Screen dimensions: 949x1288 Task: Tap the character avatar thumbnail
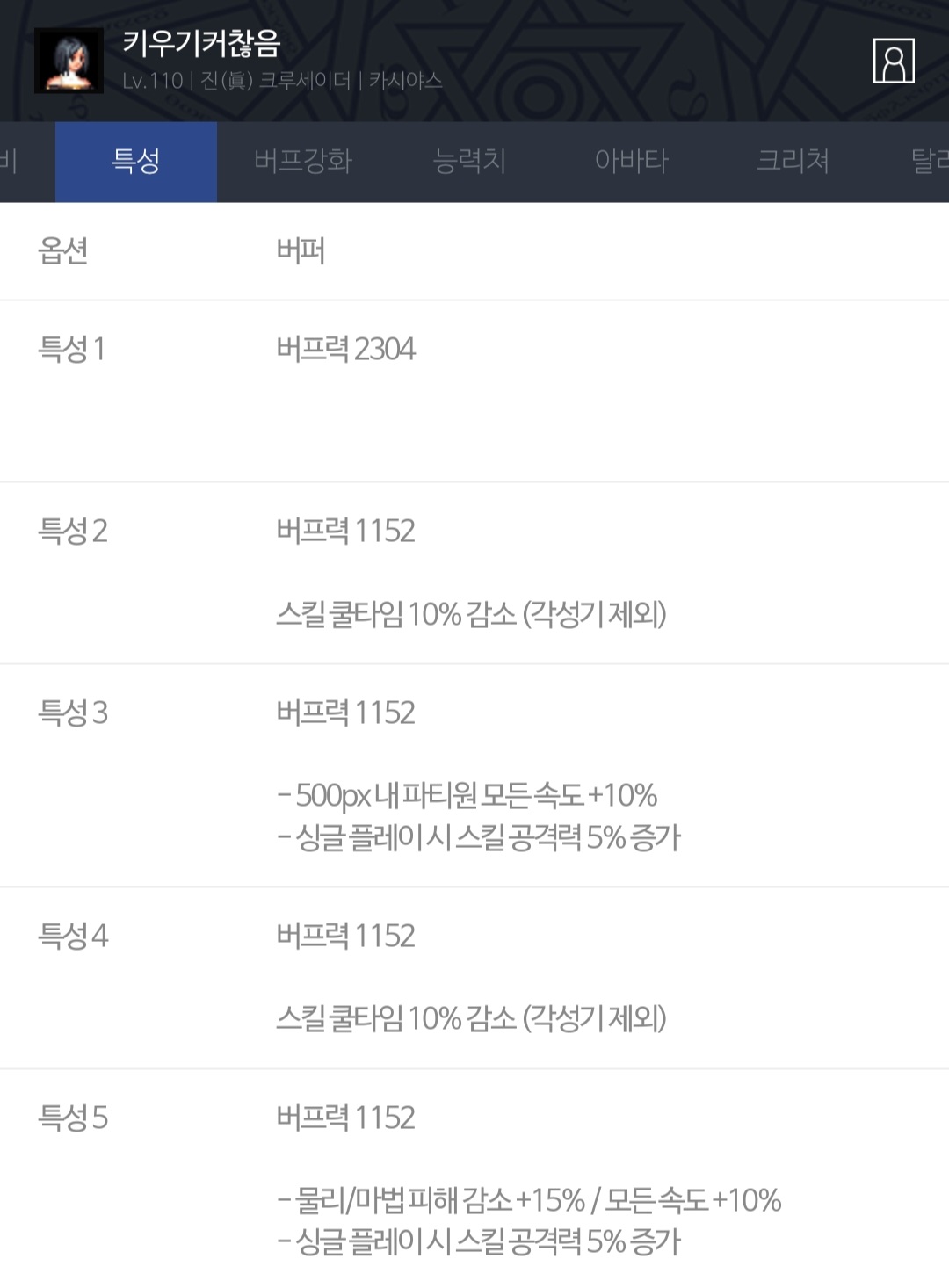(x=69, y=61)
